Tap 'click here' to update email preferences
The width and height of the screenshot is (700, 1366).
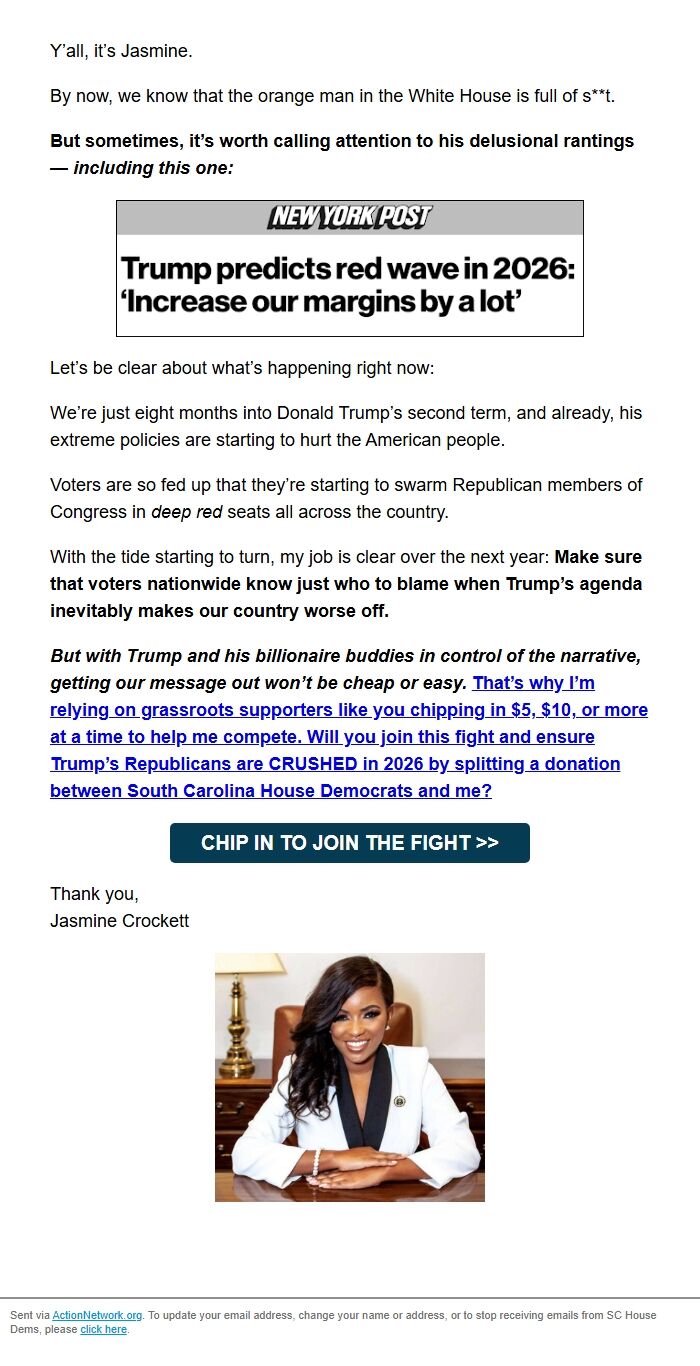[103, 1329]
